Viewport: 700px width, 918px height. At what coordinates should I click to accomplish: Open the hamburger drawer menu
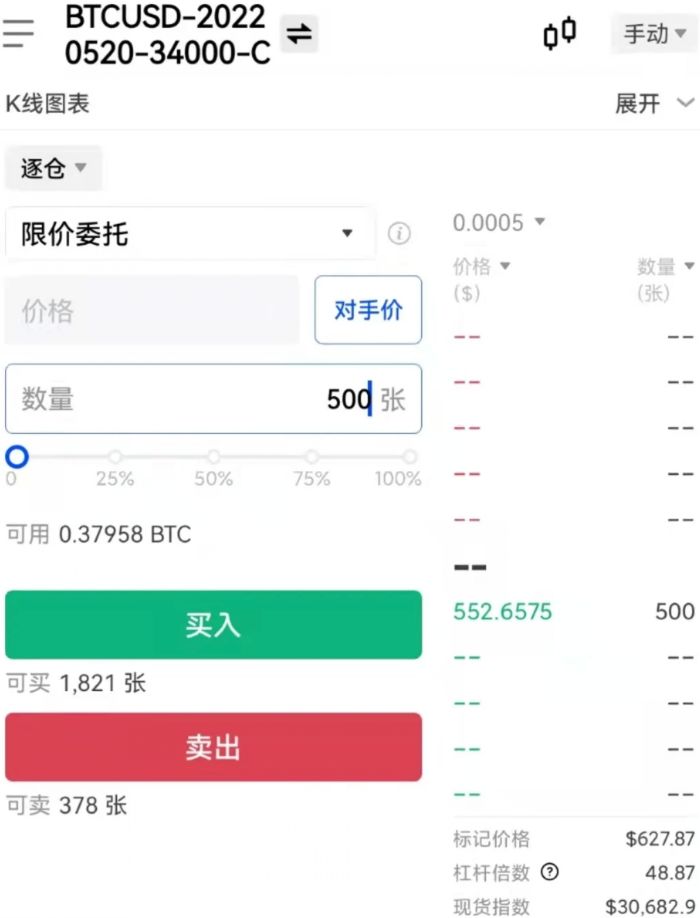[x=18, y=34]
